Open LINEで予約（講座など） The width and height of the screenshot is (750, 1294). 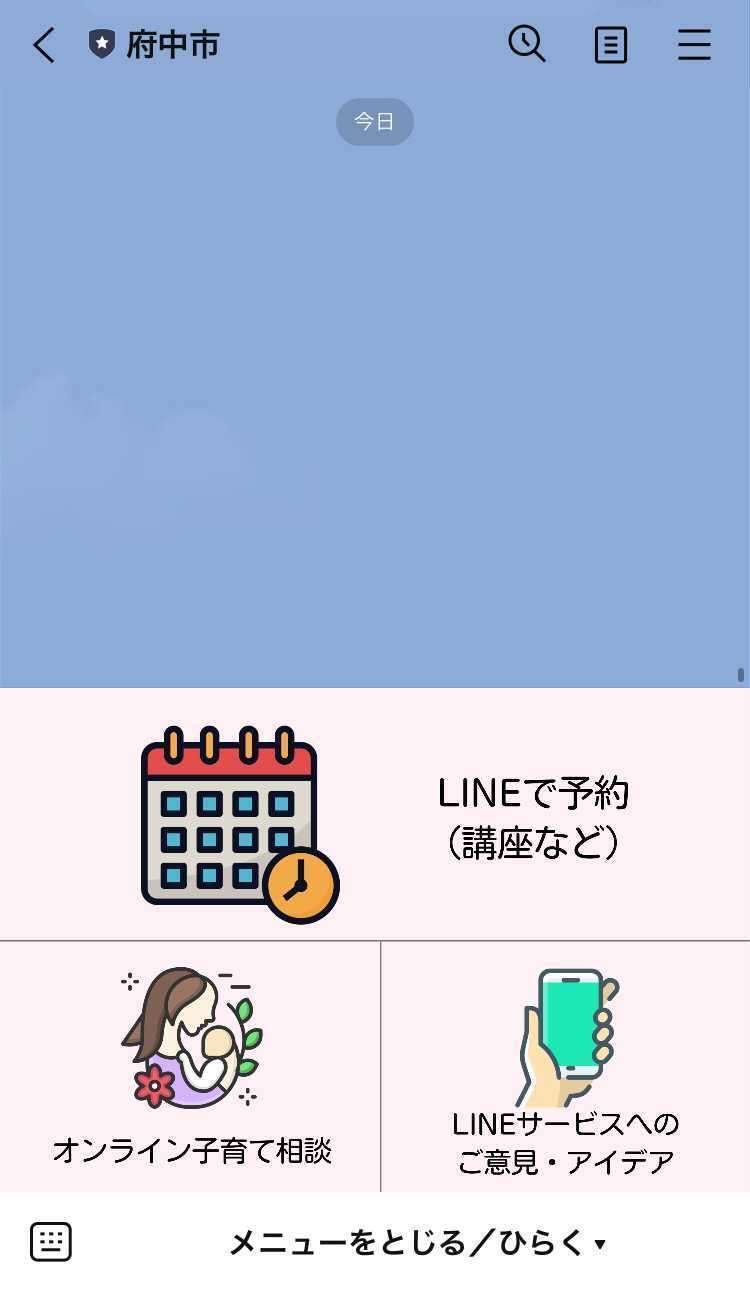tap(375, 815)
